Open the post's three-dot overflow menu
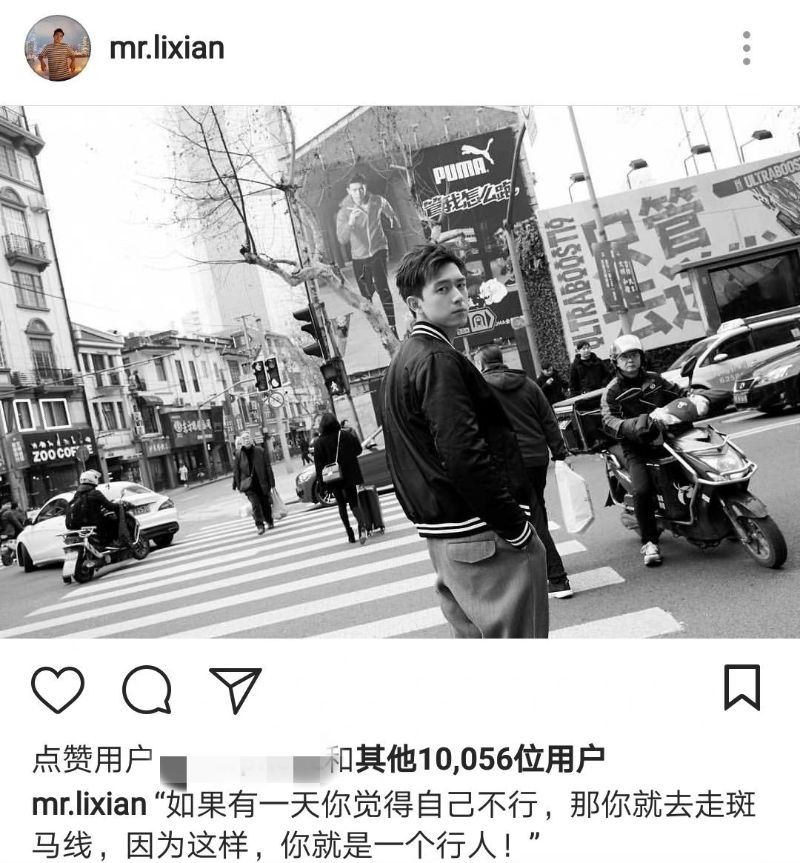 click(x=746, y=48)
